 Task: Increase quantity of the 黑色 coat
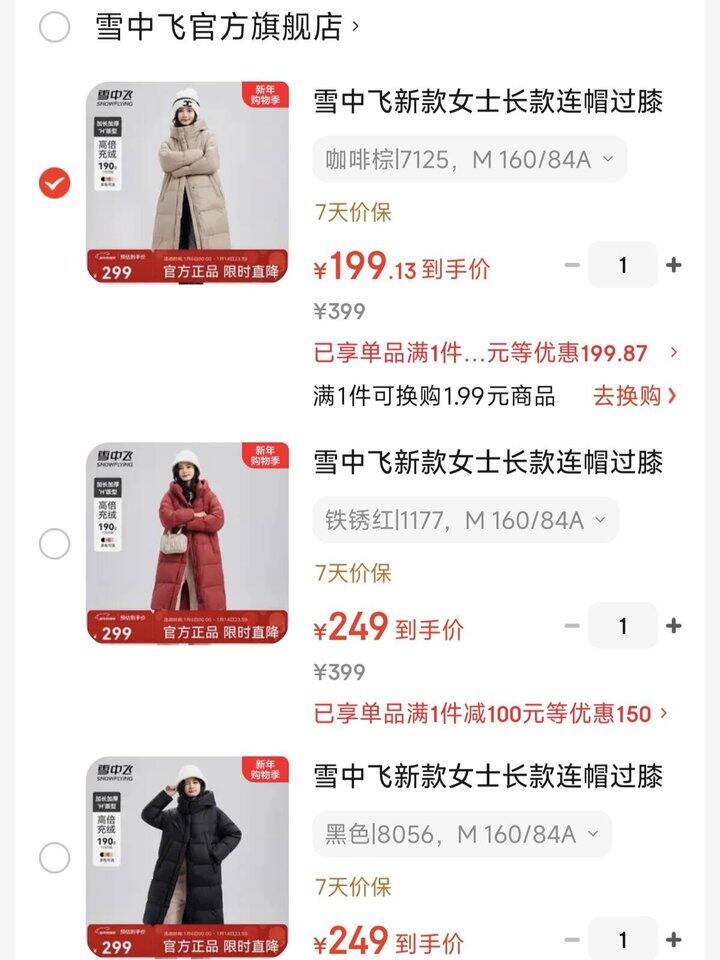tap(674, 940)
